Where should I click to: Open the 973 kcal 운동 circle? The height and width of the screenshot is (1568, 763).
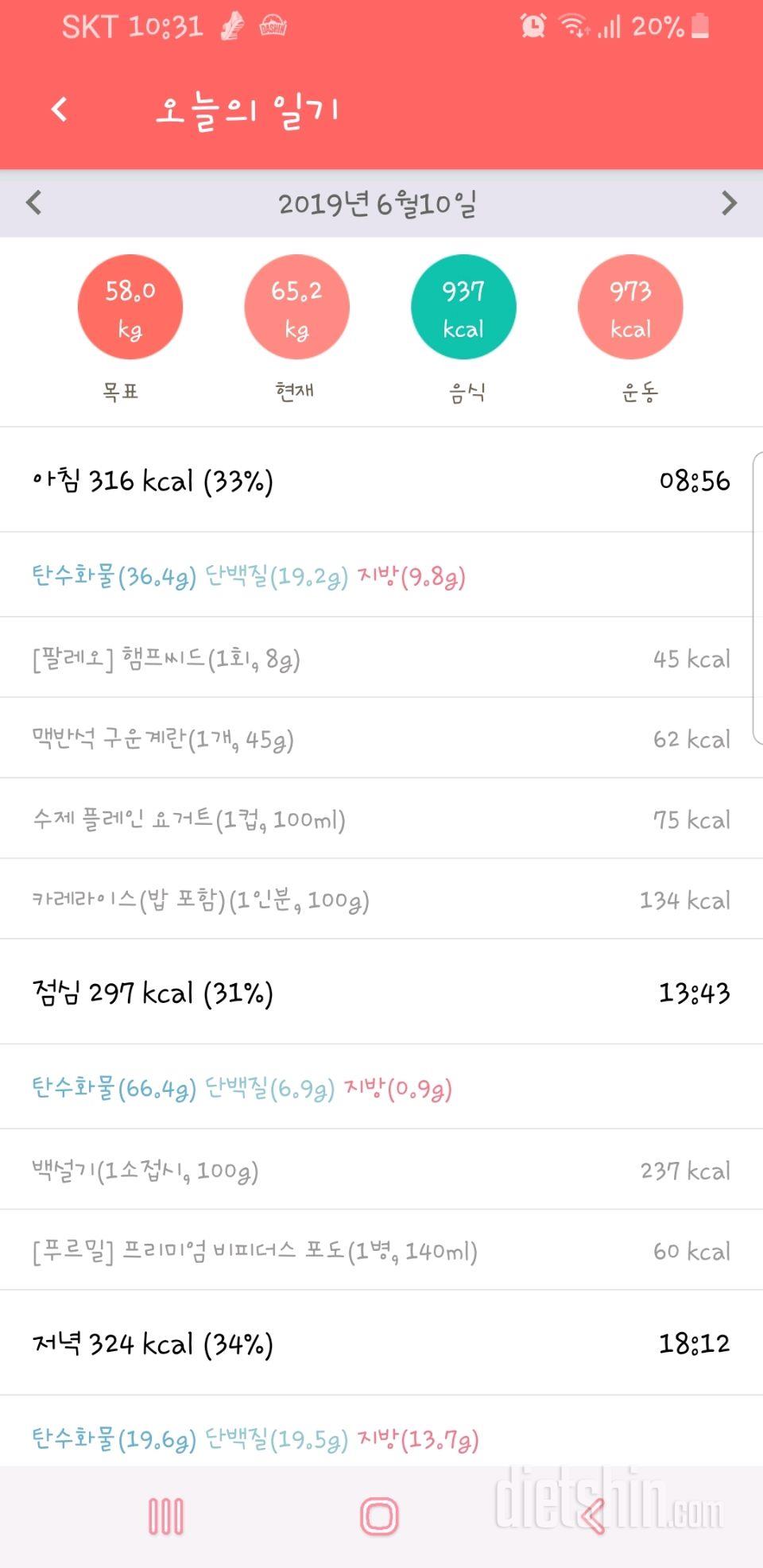tap(630, 307)
